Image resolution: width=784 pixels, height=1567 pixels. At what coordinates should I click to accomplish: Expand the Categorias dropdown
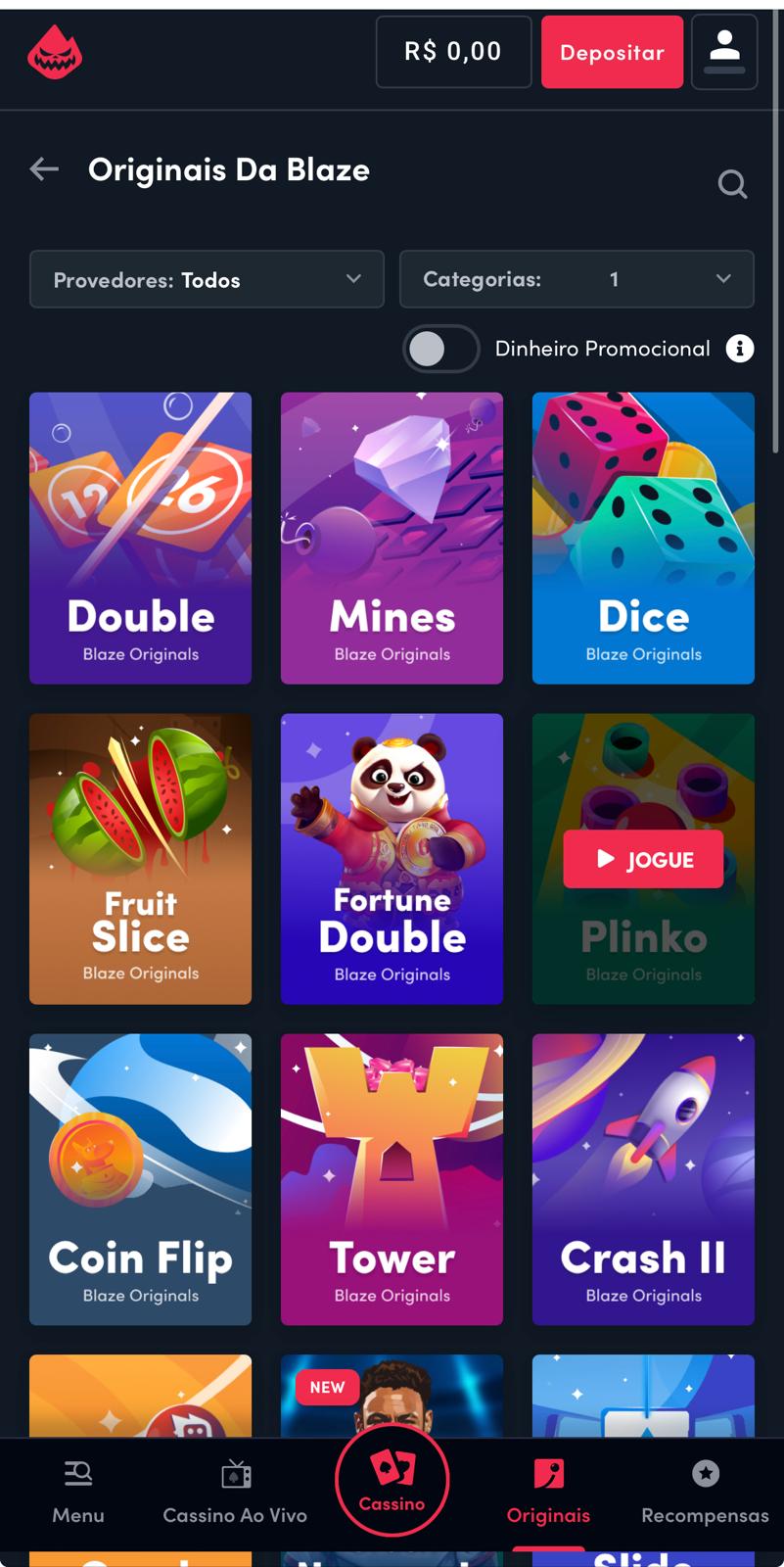click(576, 280)
